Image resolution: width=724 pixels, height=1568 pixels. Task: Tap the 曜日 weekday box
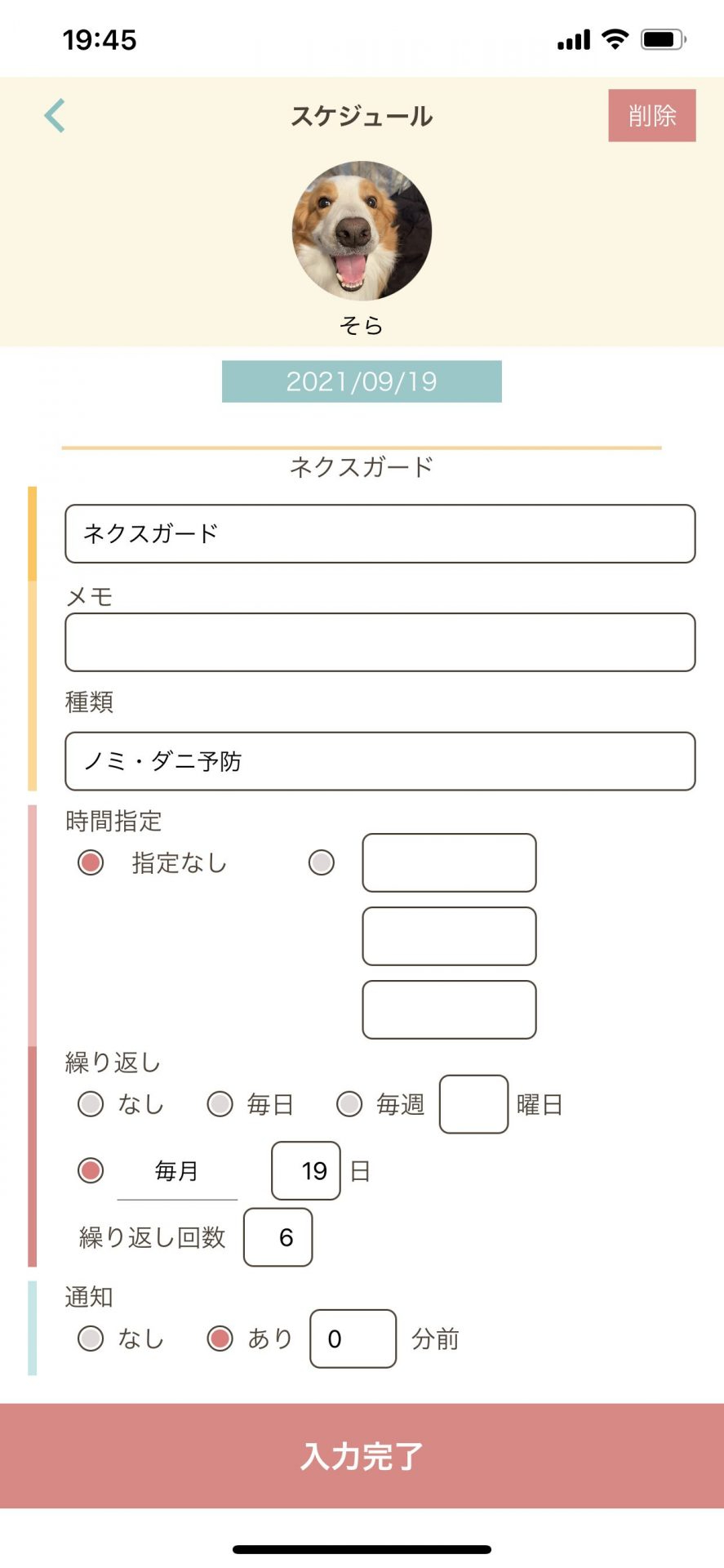(473, 1104)
